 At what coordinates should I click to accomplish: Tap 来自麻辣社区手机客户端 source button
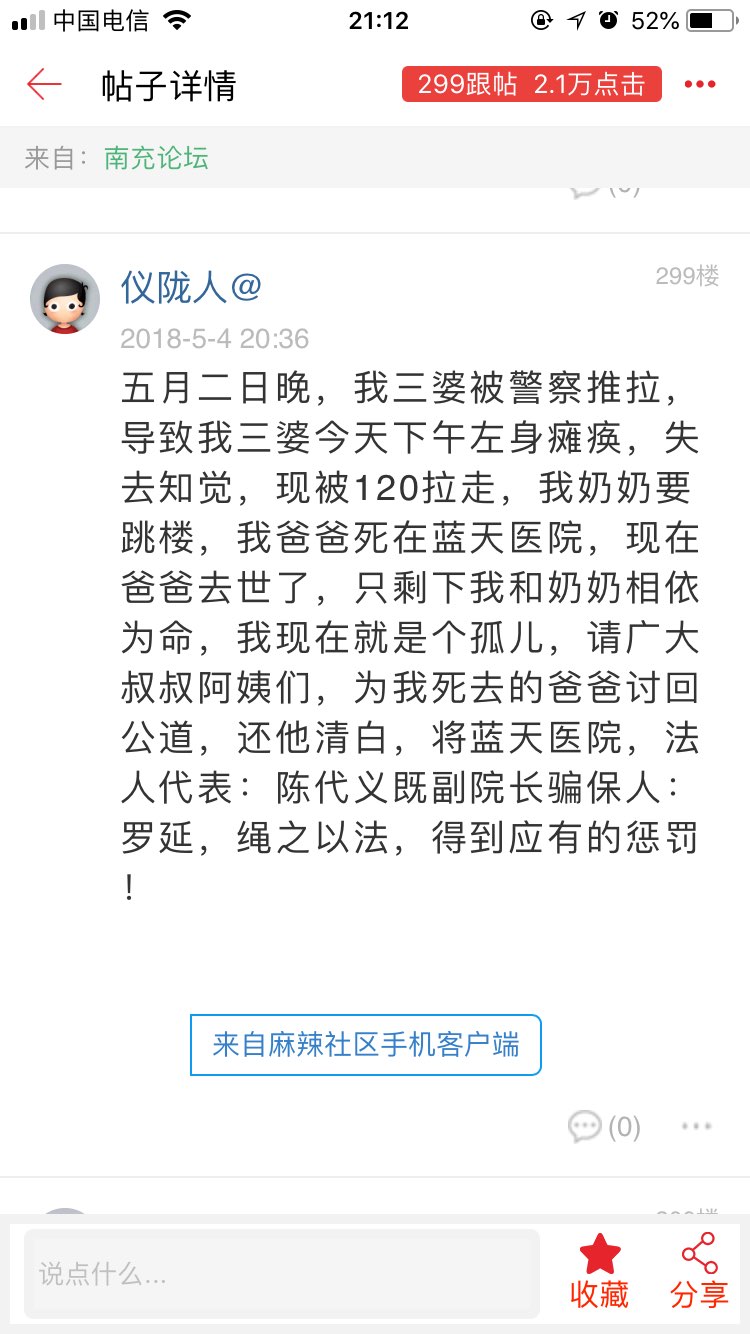click(365, 1044)
